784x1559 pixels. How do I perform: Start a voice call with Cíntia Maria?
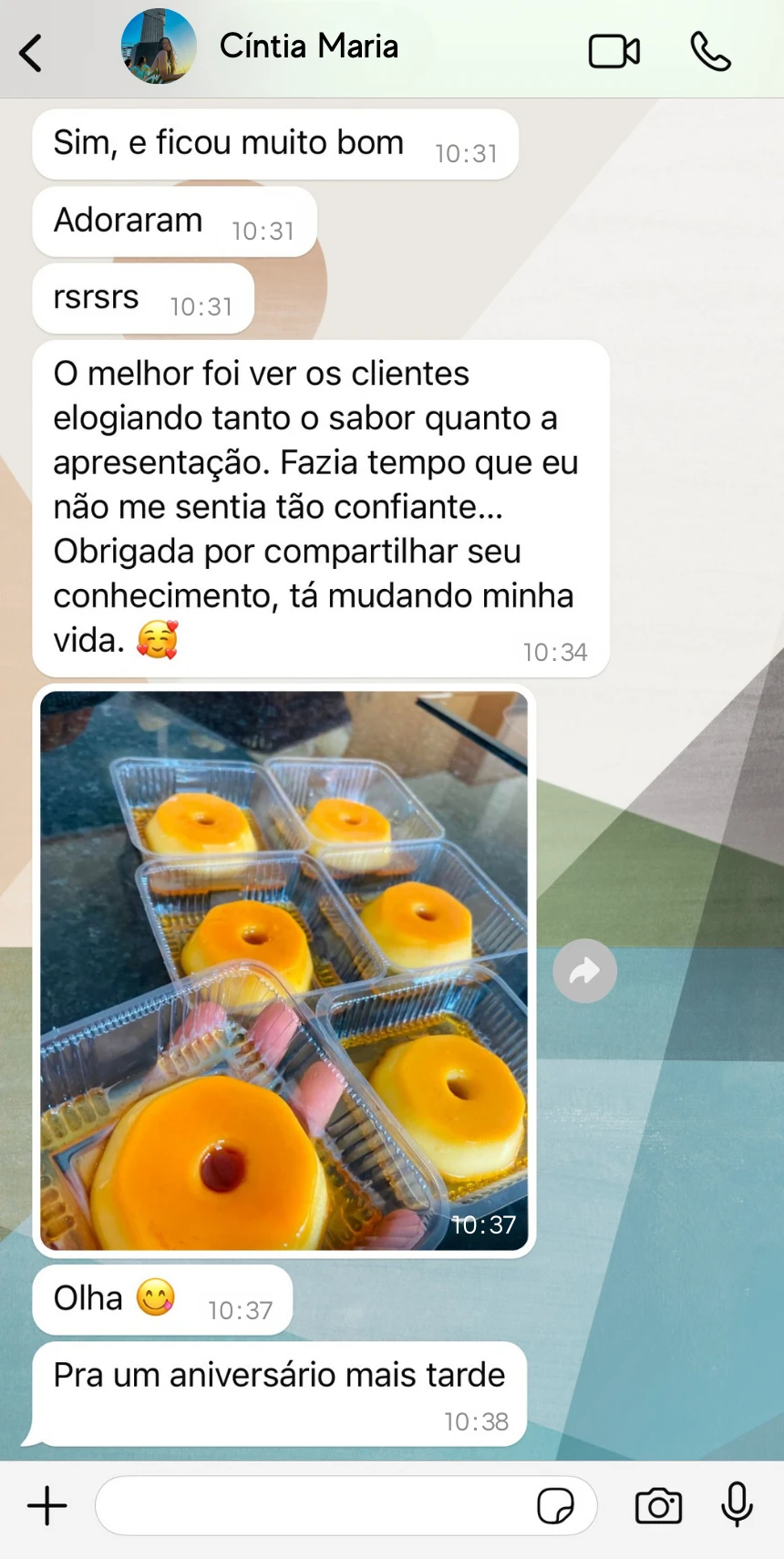[x=710, y=52]
